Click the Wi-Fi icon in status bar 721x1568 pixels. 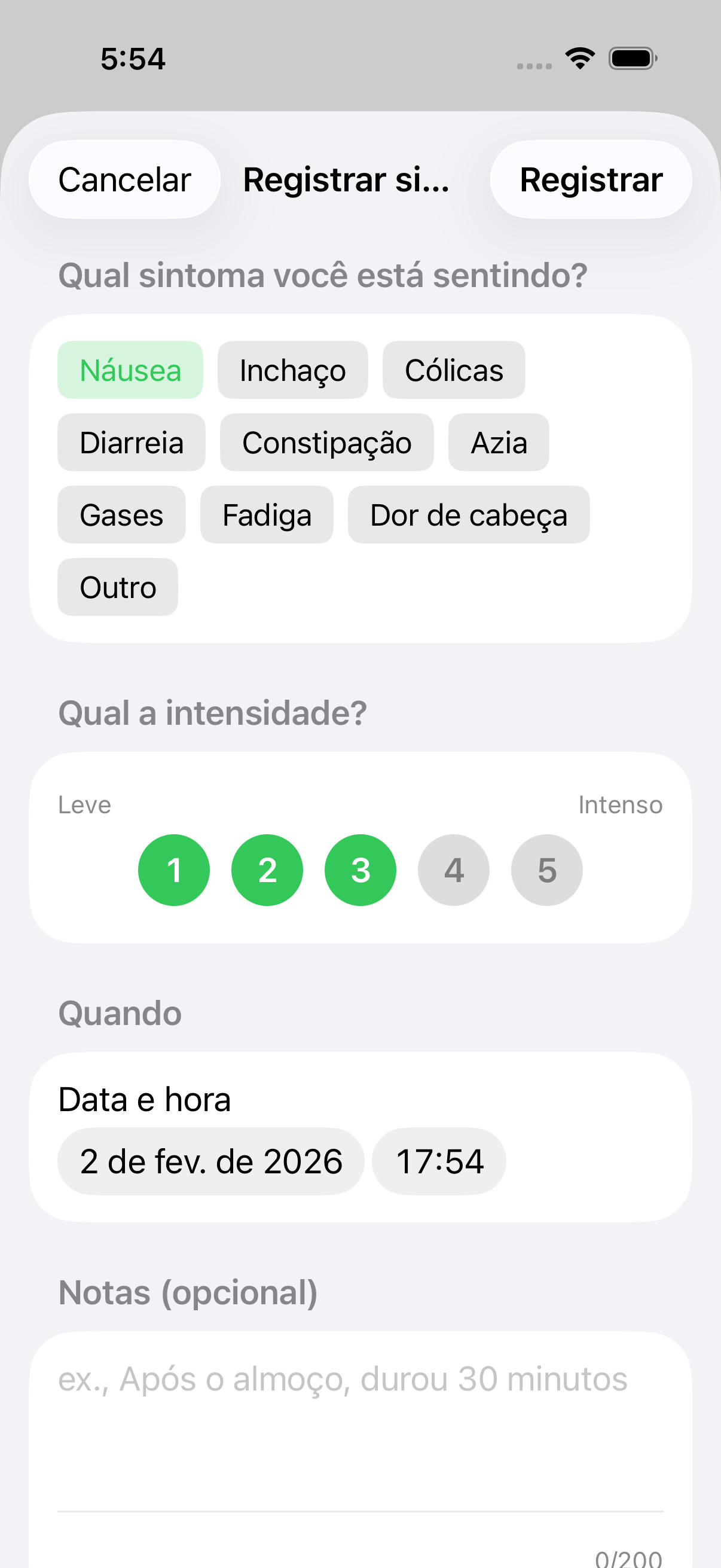tap(579, 58)
